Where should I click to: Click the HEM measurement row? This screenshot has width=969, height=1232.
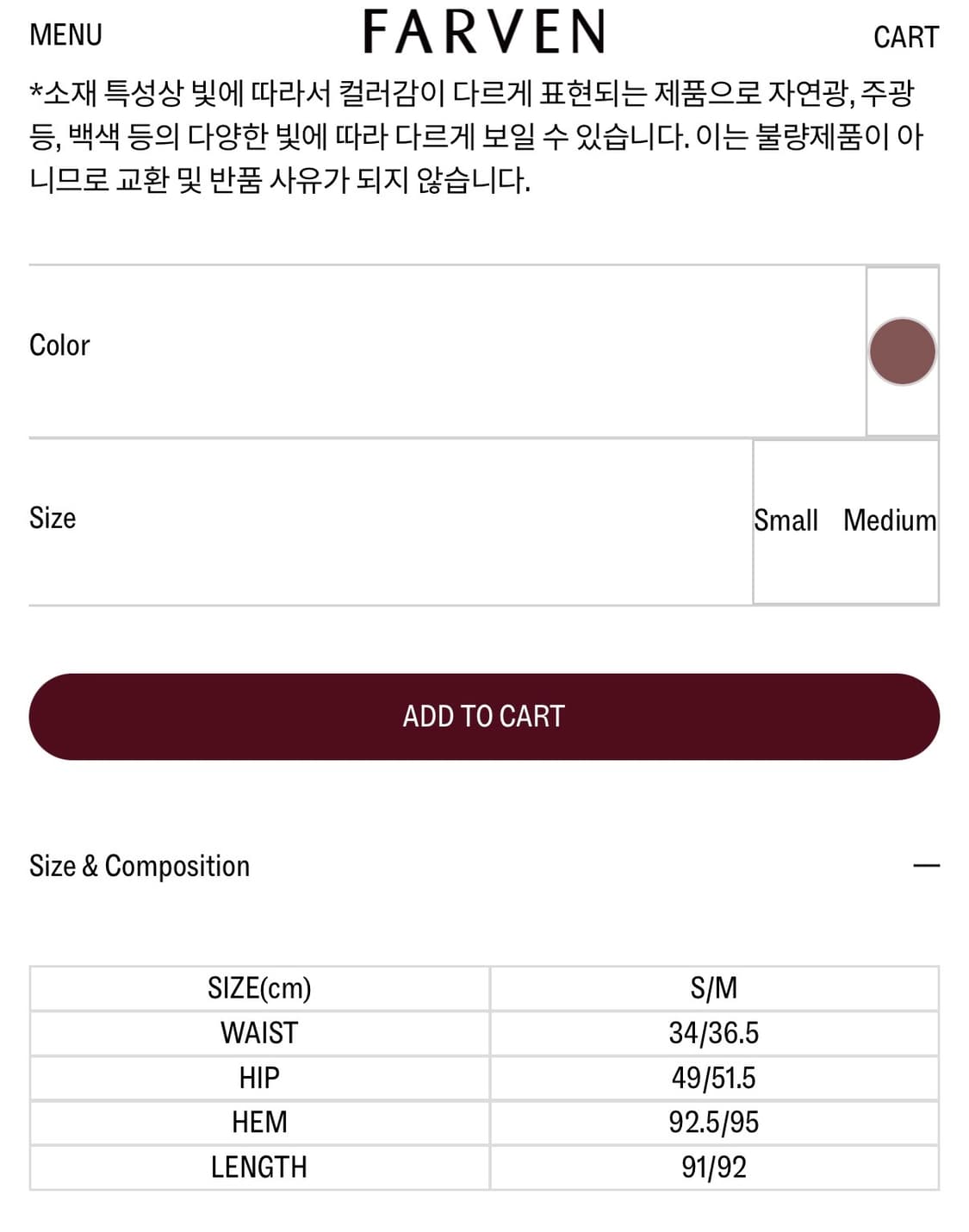(x=260, y=1122)
